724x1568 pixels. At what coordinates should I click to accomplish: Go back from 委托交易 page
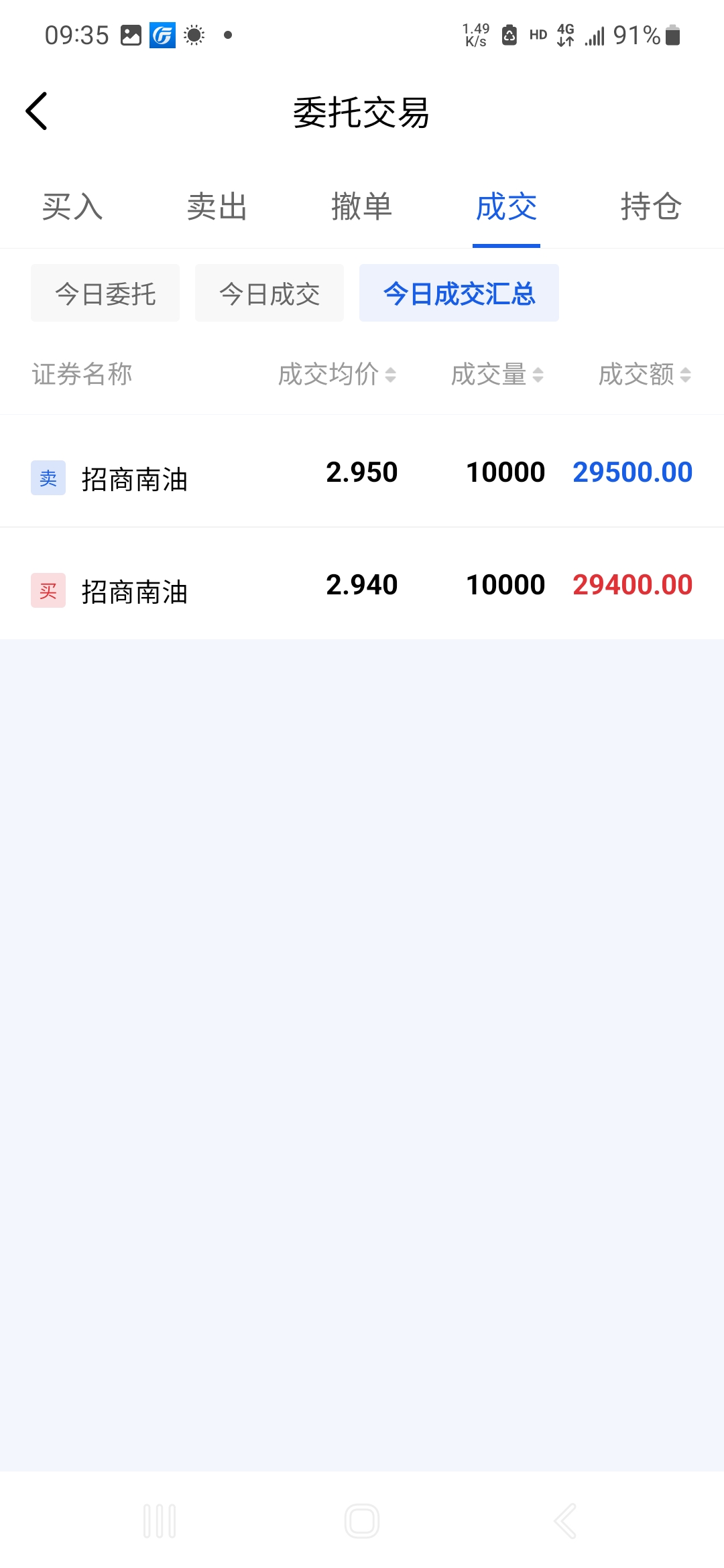coord(37,111)
